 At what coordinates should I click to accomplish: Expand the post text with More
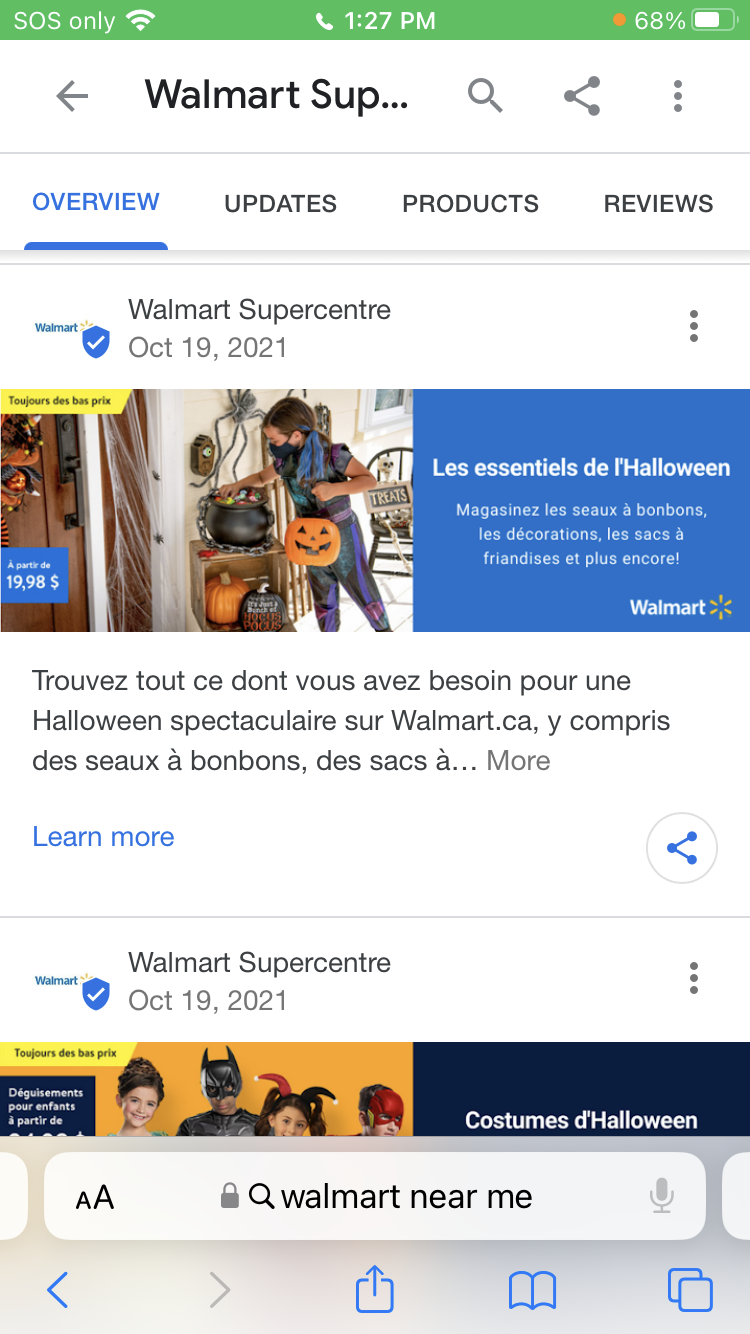518,761
